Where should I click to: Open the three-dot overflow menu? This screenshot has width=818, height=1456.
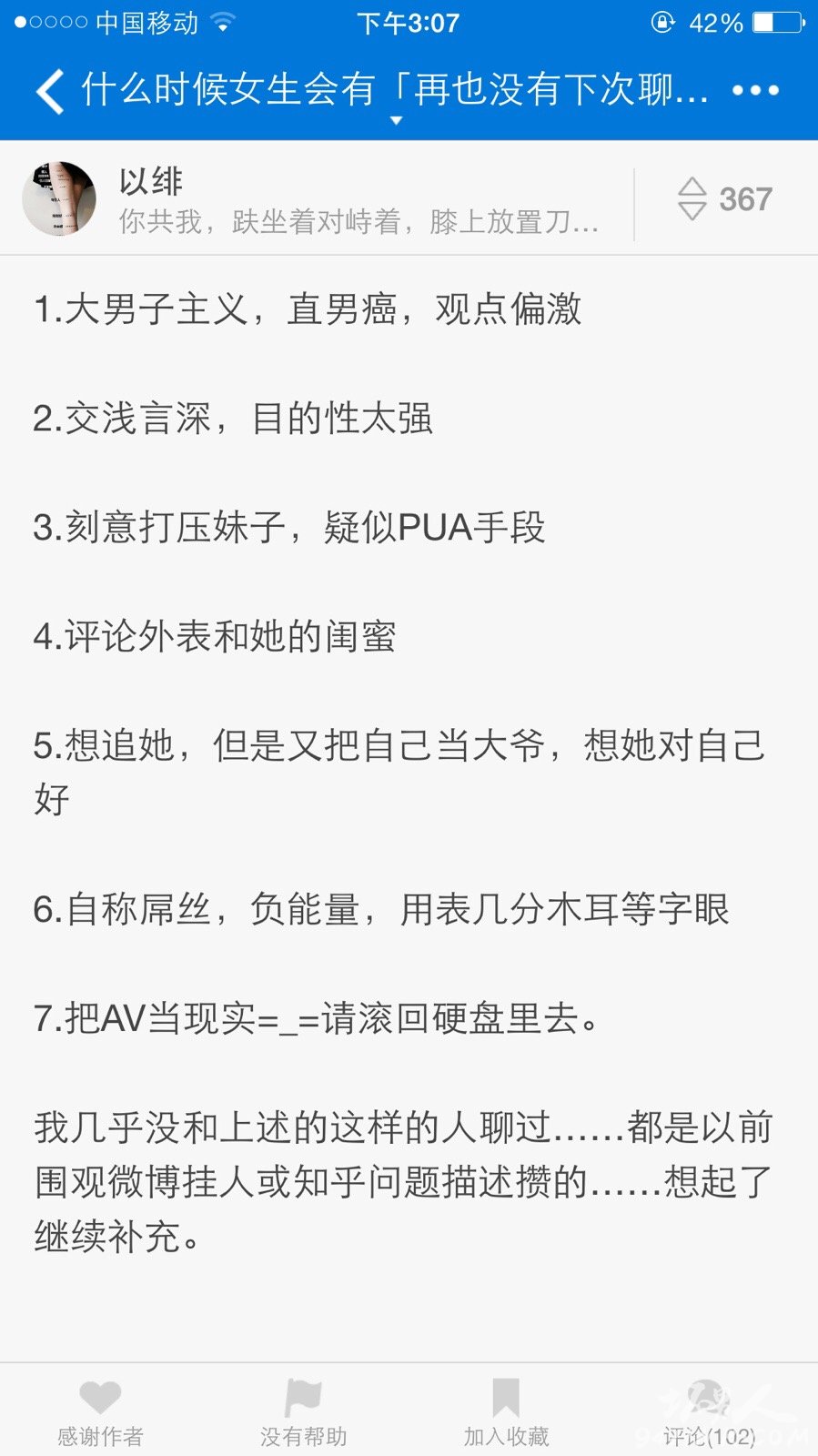click(755, 90)
